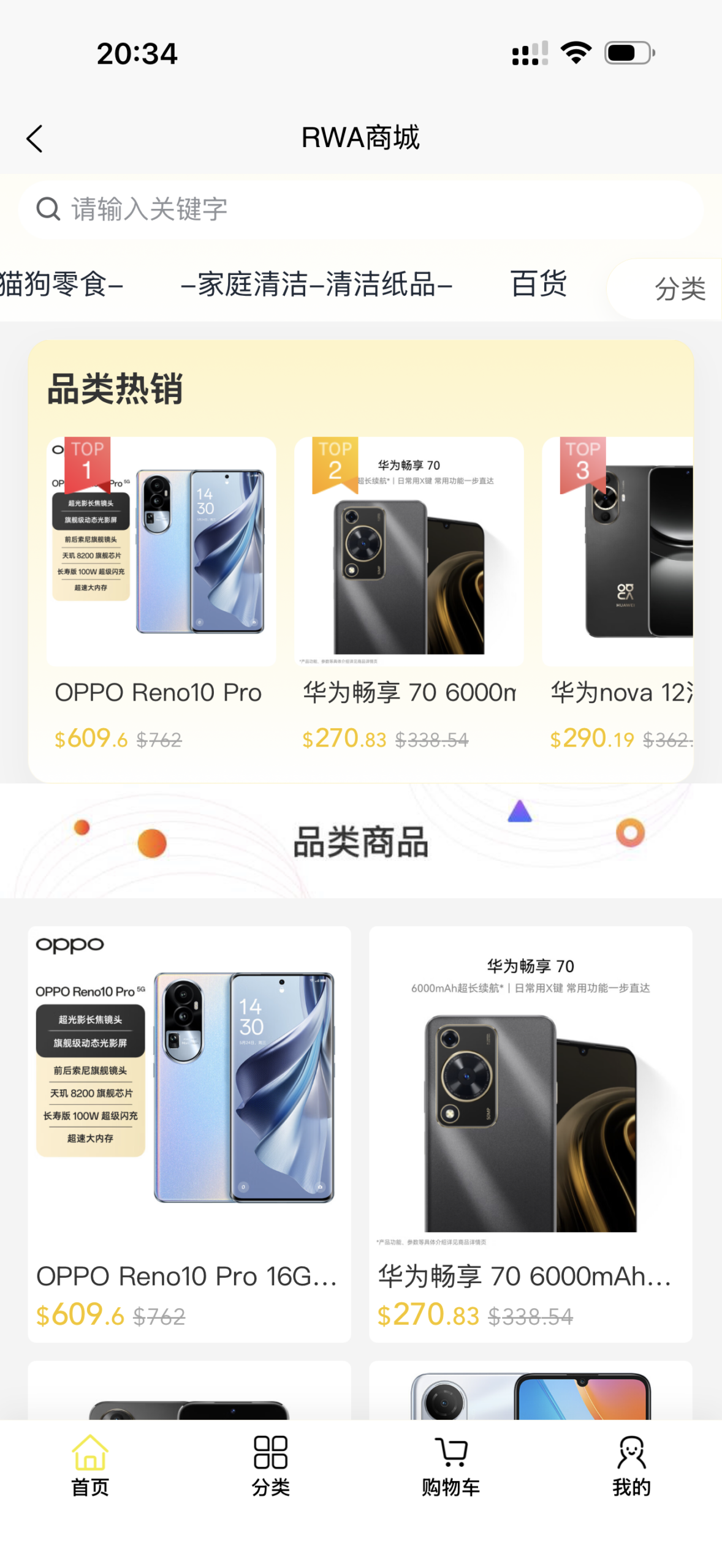This screenshot has width=722, height=1568.
Task: Switch to the 百货 category tab
Action: point(539,284)
